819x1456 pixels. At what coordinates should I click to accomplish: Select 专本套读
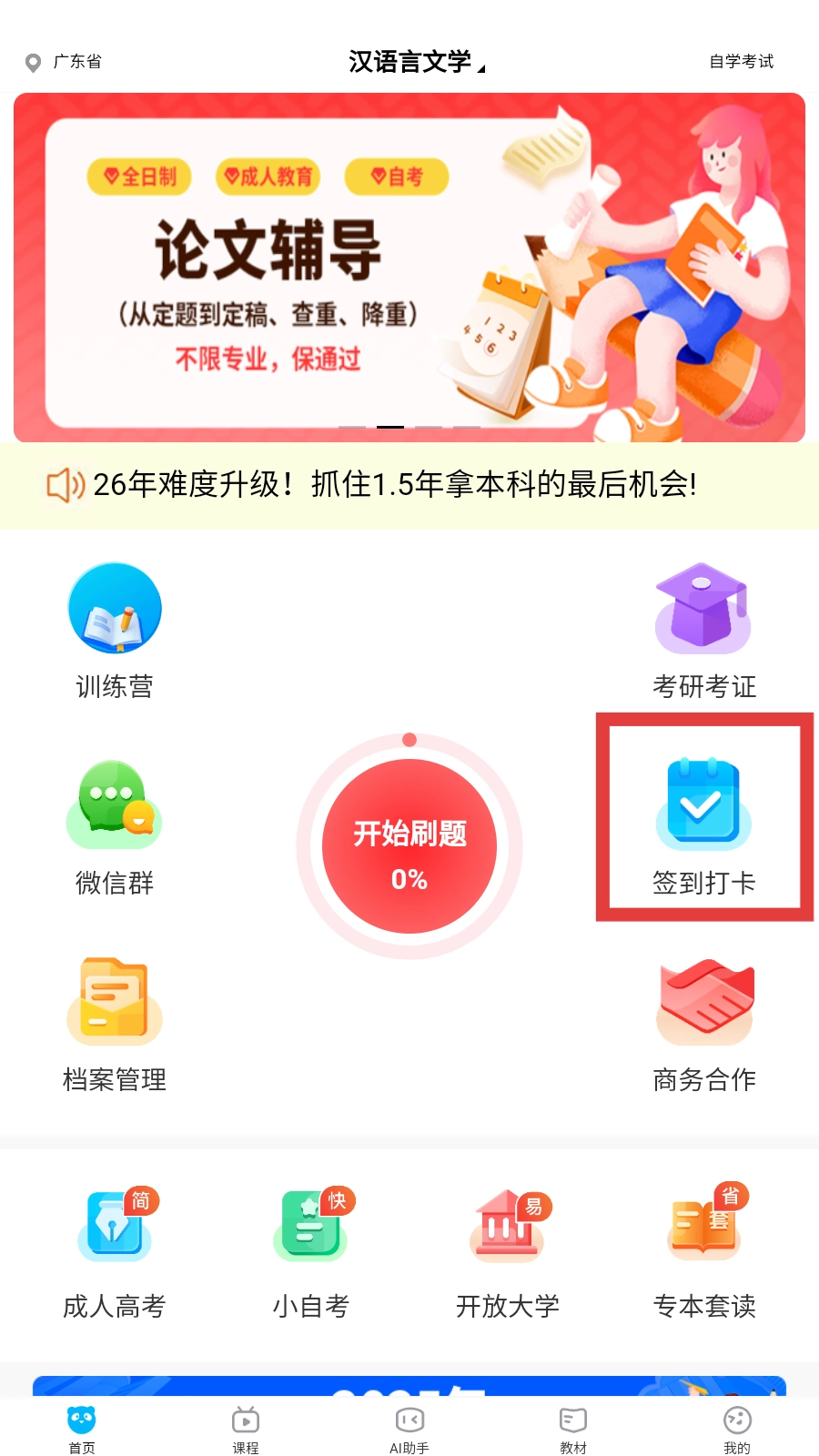[703, 1253]
